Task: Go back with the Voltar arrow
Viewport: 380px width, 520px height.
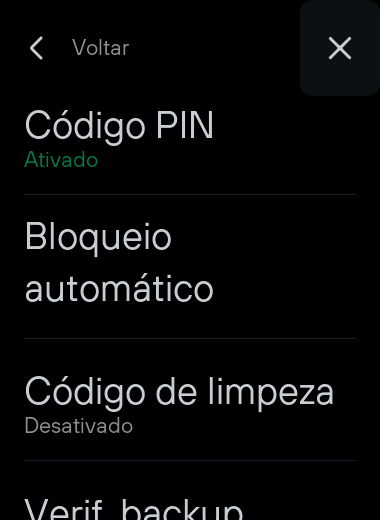Action: click(x=37, y=48)
